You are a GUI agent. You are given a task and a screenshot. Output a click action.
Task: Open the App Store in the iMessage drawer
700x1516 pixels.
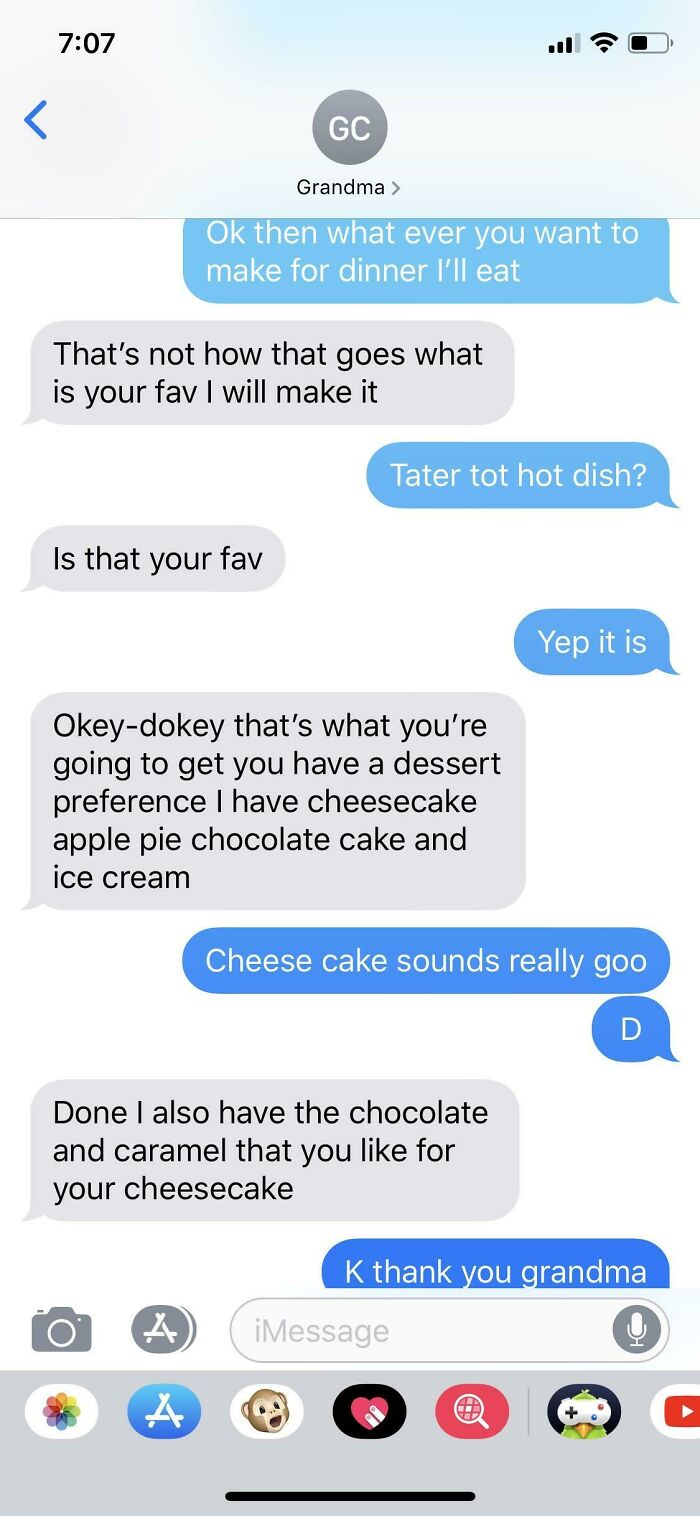coord(164,1411)
